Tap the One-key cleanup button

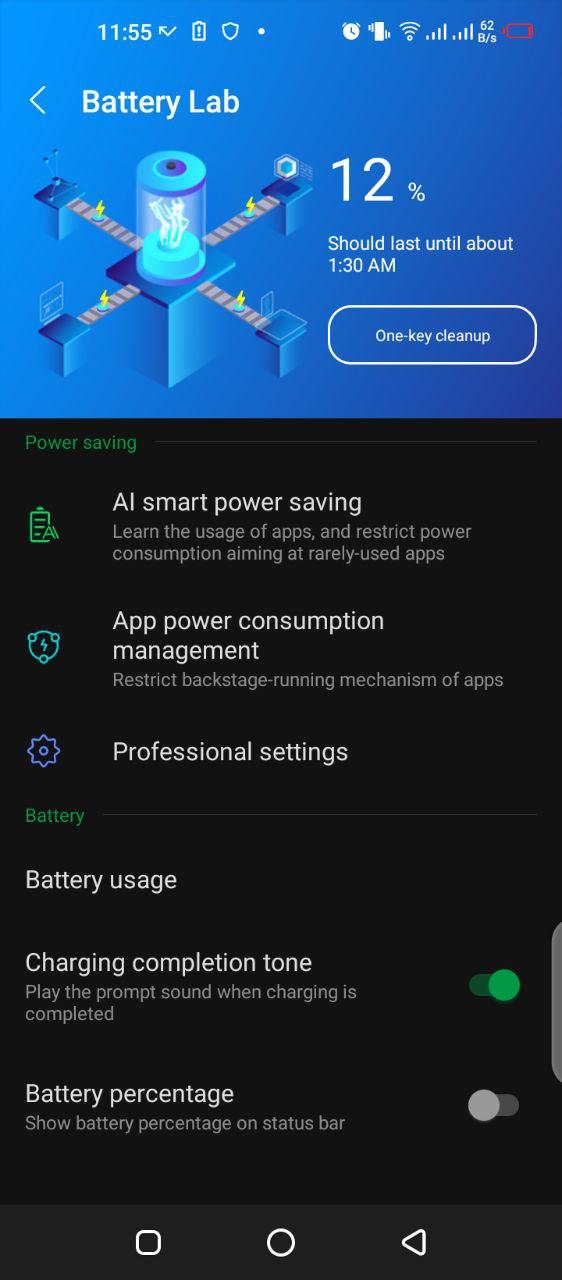click(x=432, y=335)
